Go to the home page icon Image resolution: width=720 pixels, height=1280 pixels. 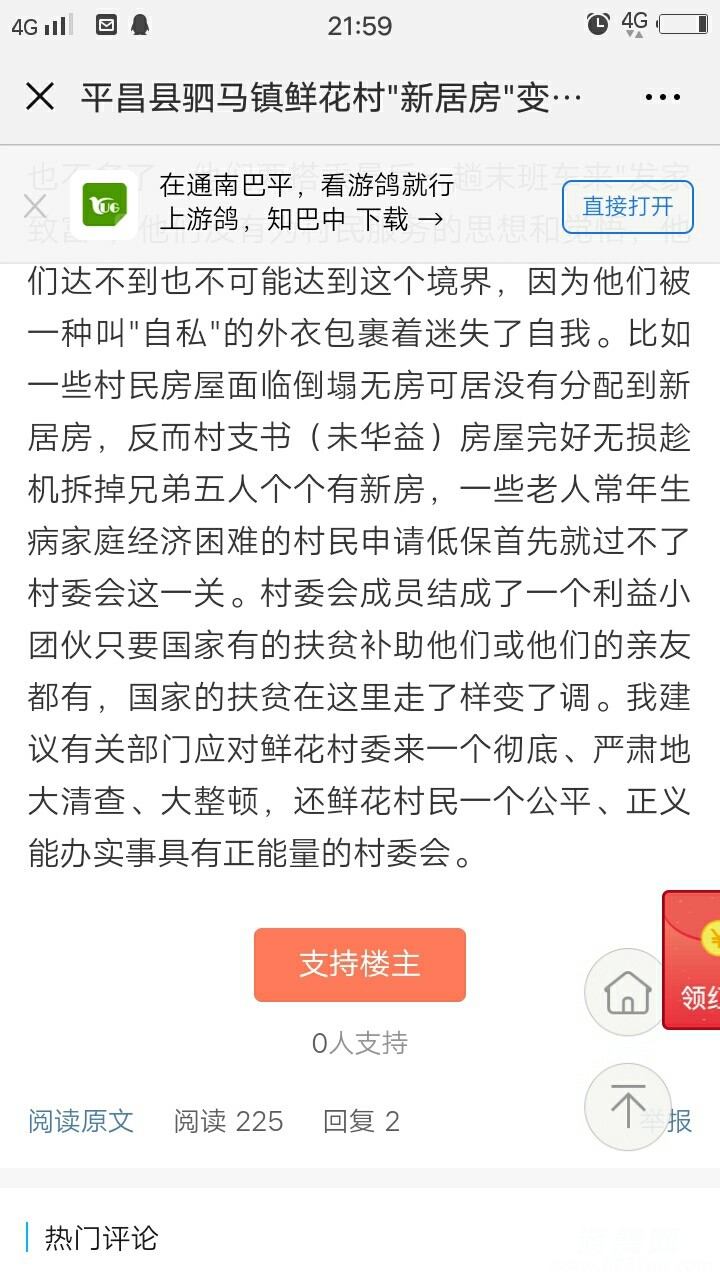click(x=627, y=992)
